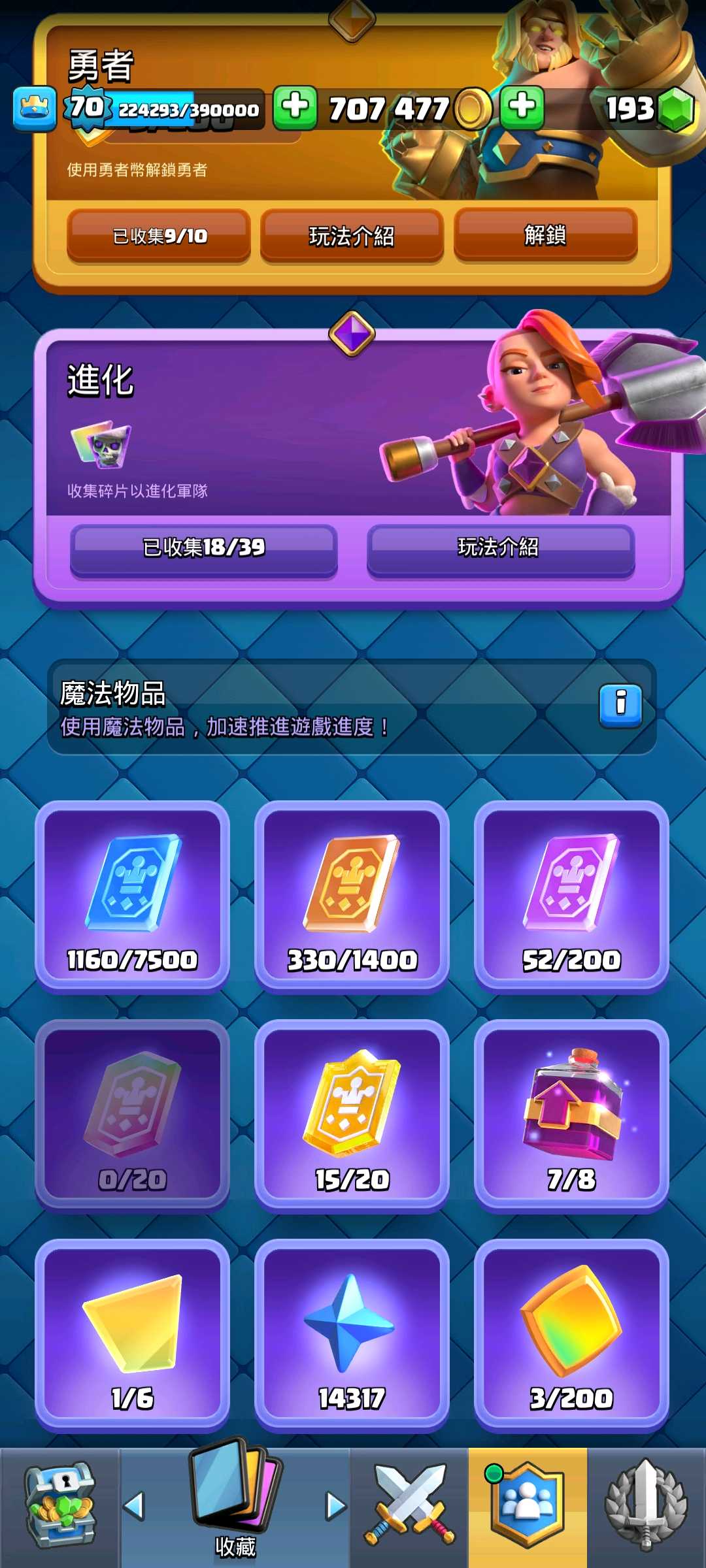Switch to the clan social tab
The width and height of the screenshot is (706, 1568).
(x=527, y=1506)
